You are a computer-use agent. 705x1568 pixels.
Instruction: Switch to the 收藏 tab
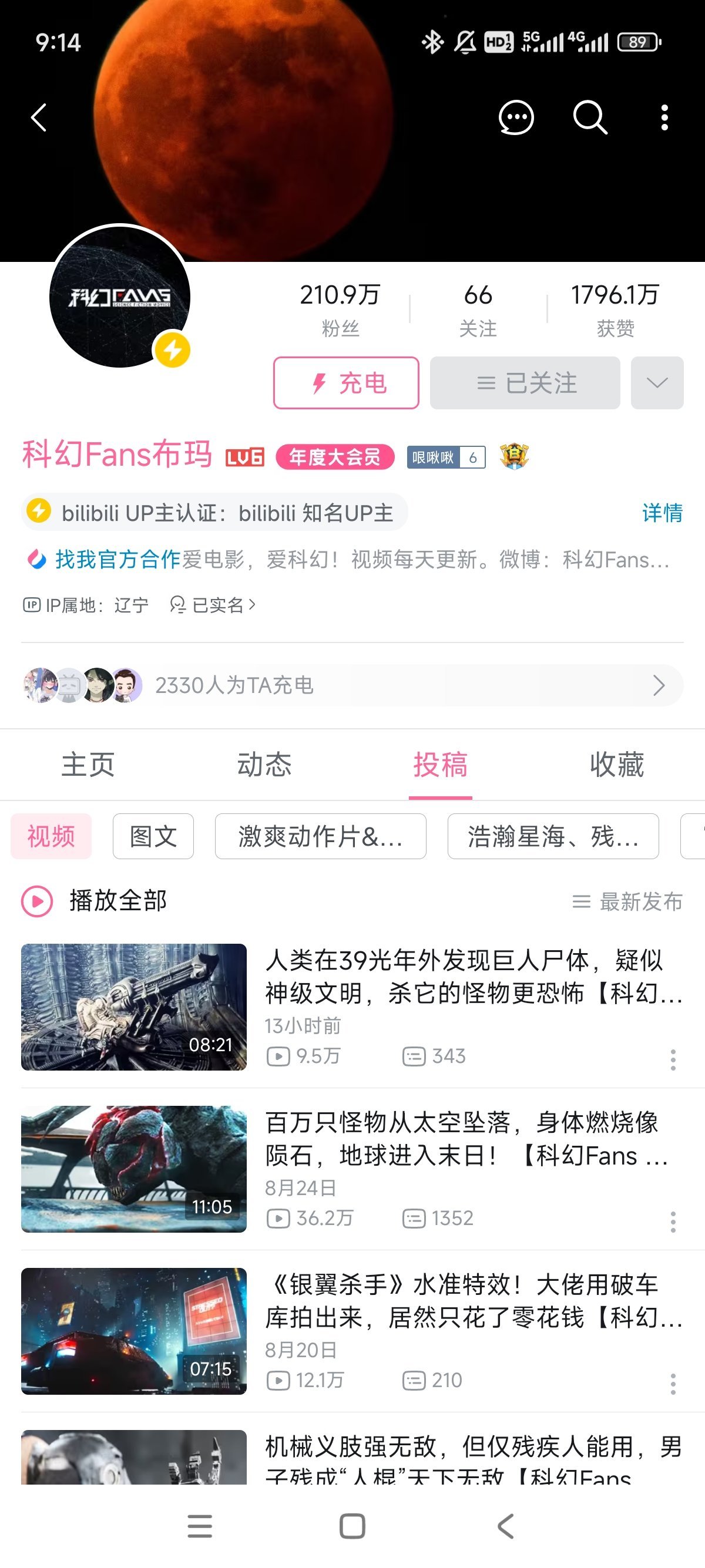click(616, 765)
